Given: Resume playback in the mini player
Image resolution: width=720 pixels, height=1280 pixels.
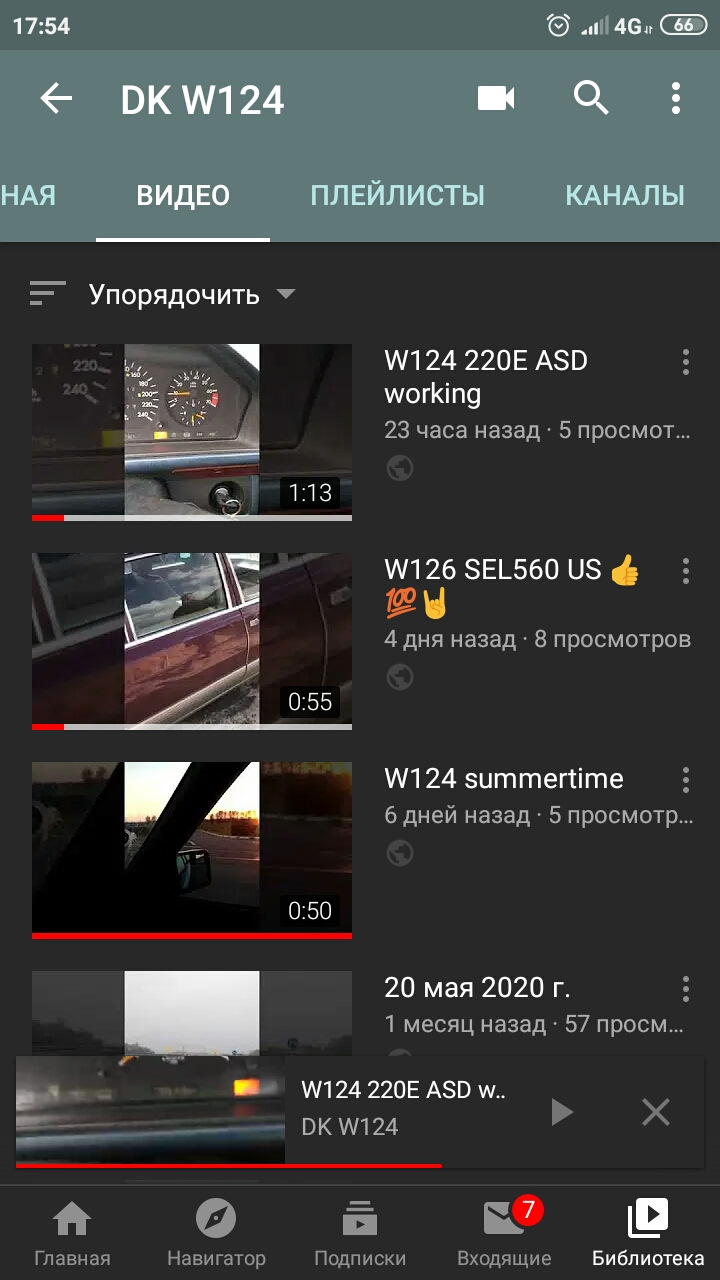Looking at the screenshot, I should click(x=561, y=1111).
